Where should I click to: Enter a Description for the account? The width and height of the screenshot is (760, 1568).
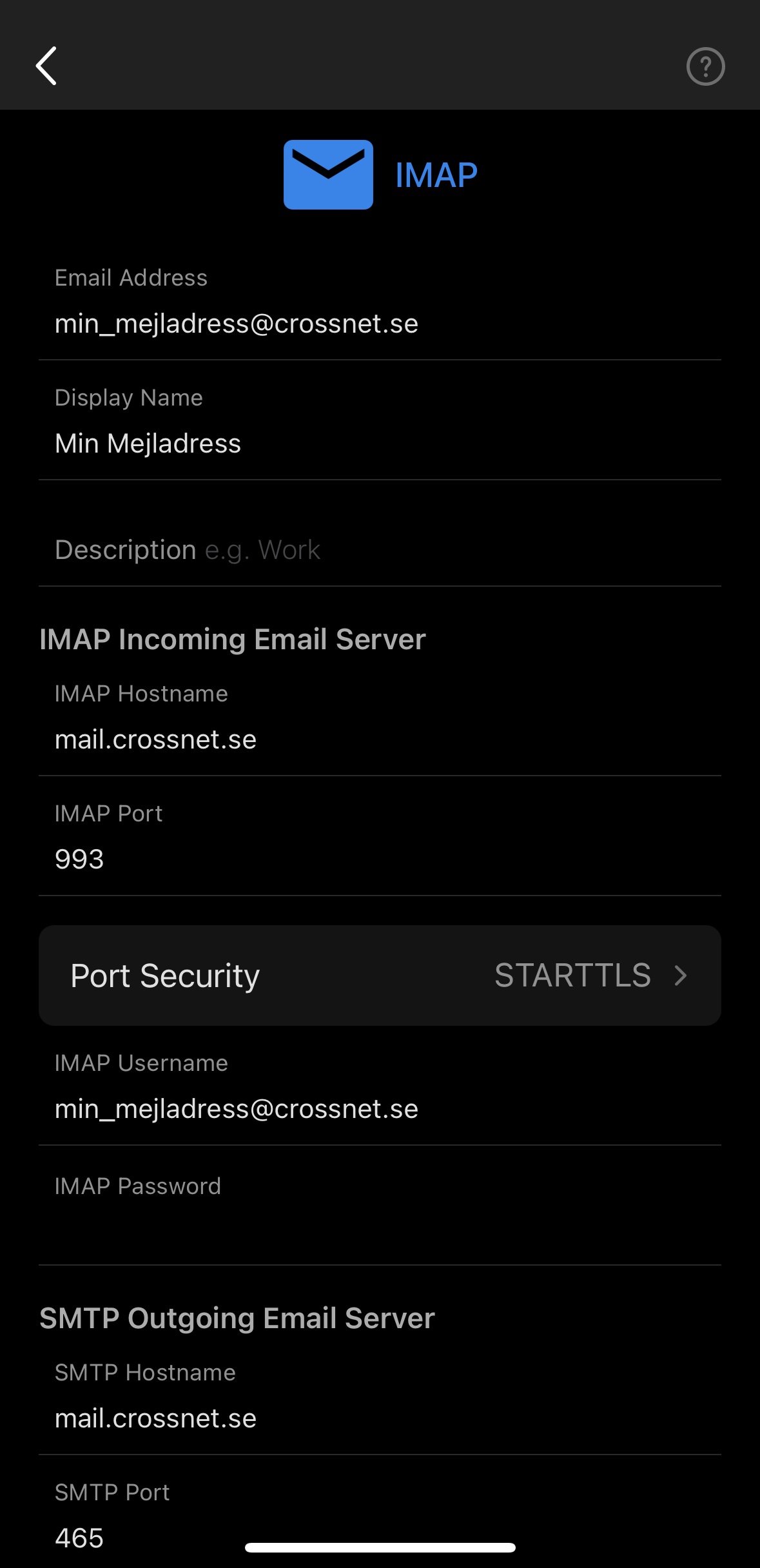(379, 550)
